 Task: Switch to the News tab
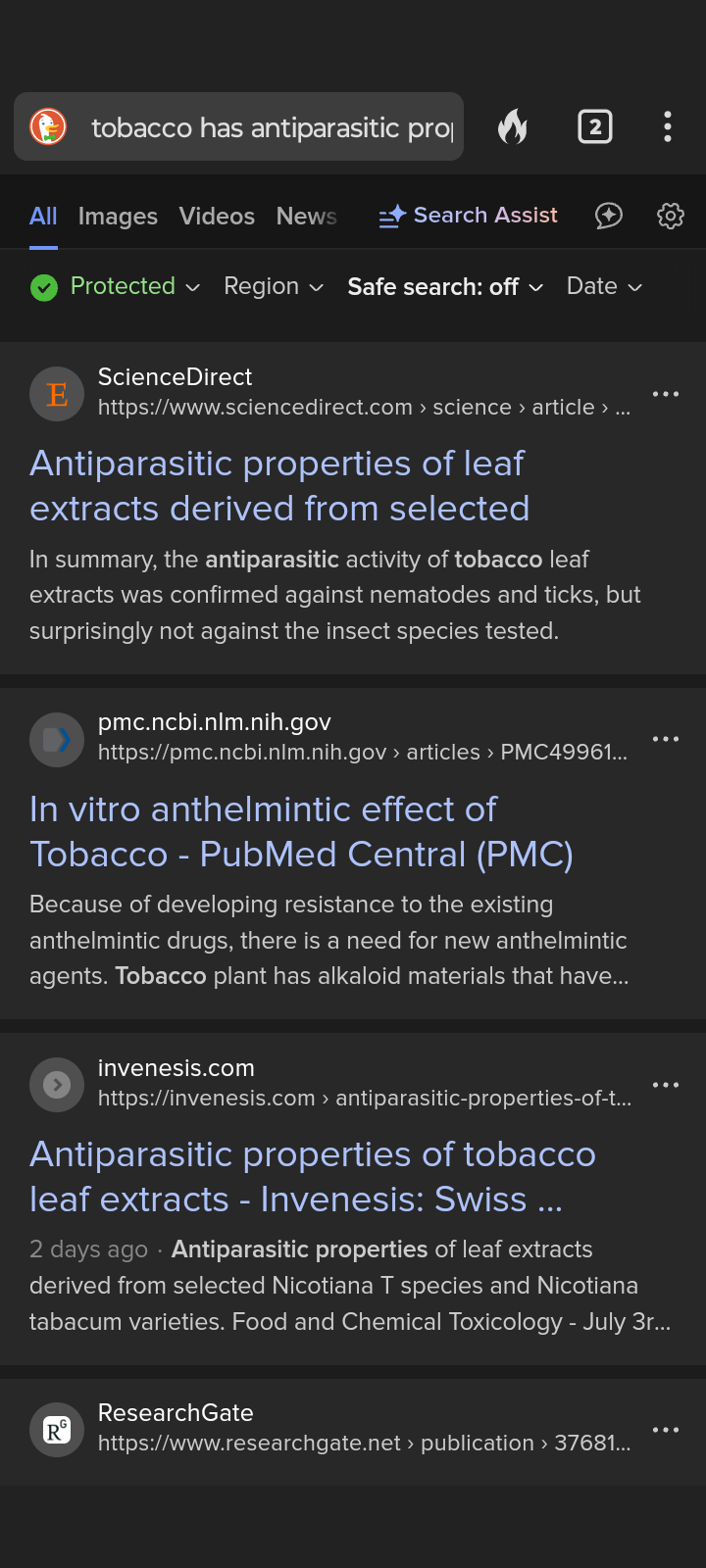coord(306,217)
